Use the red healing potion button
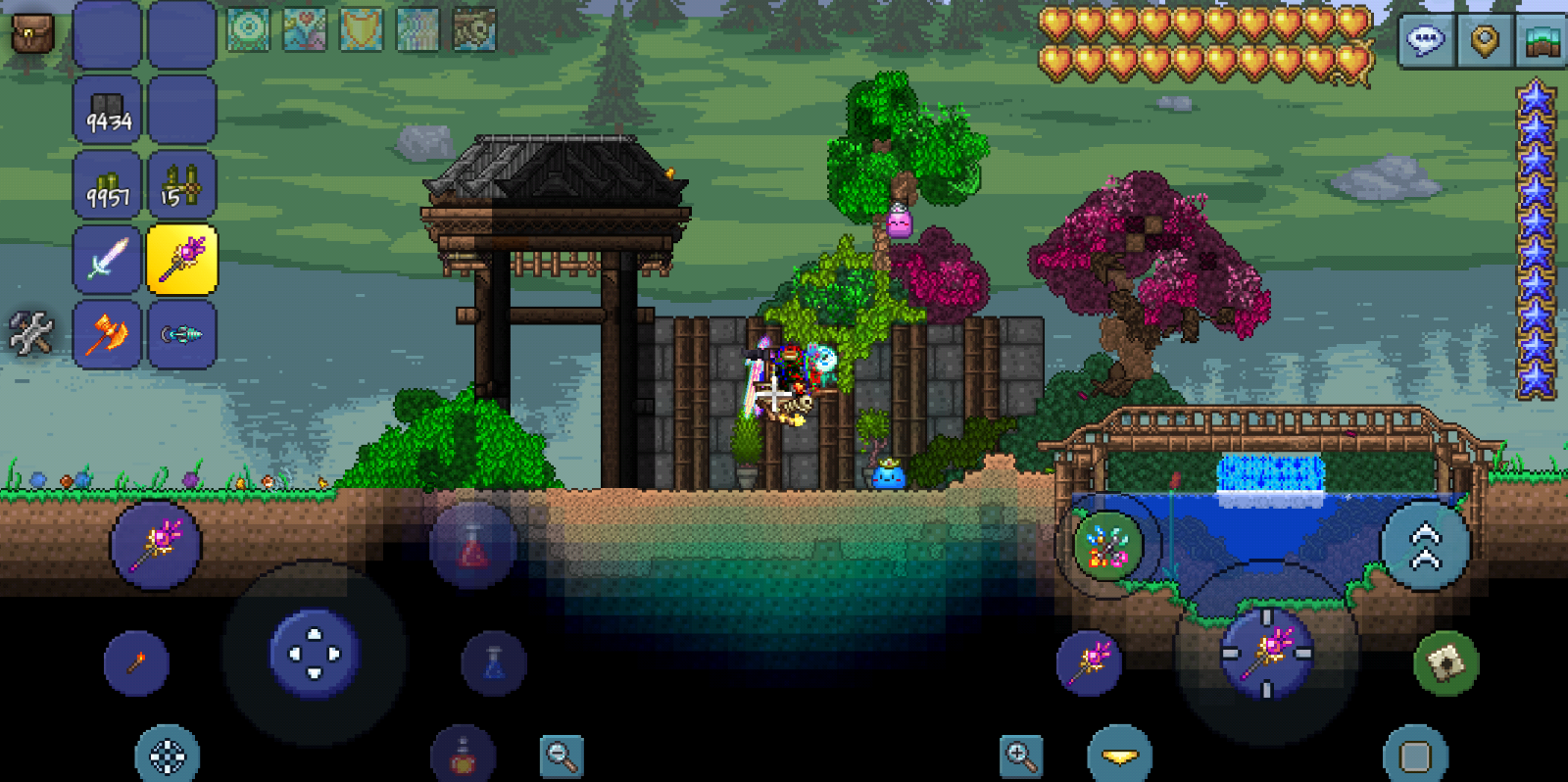Screen dimensions: 1568x782 [x=473, y=547]
